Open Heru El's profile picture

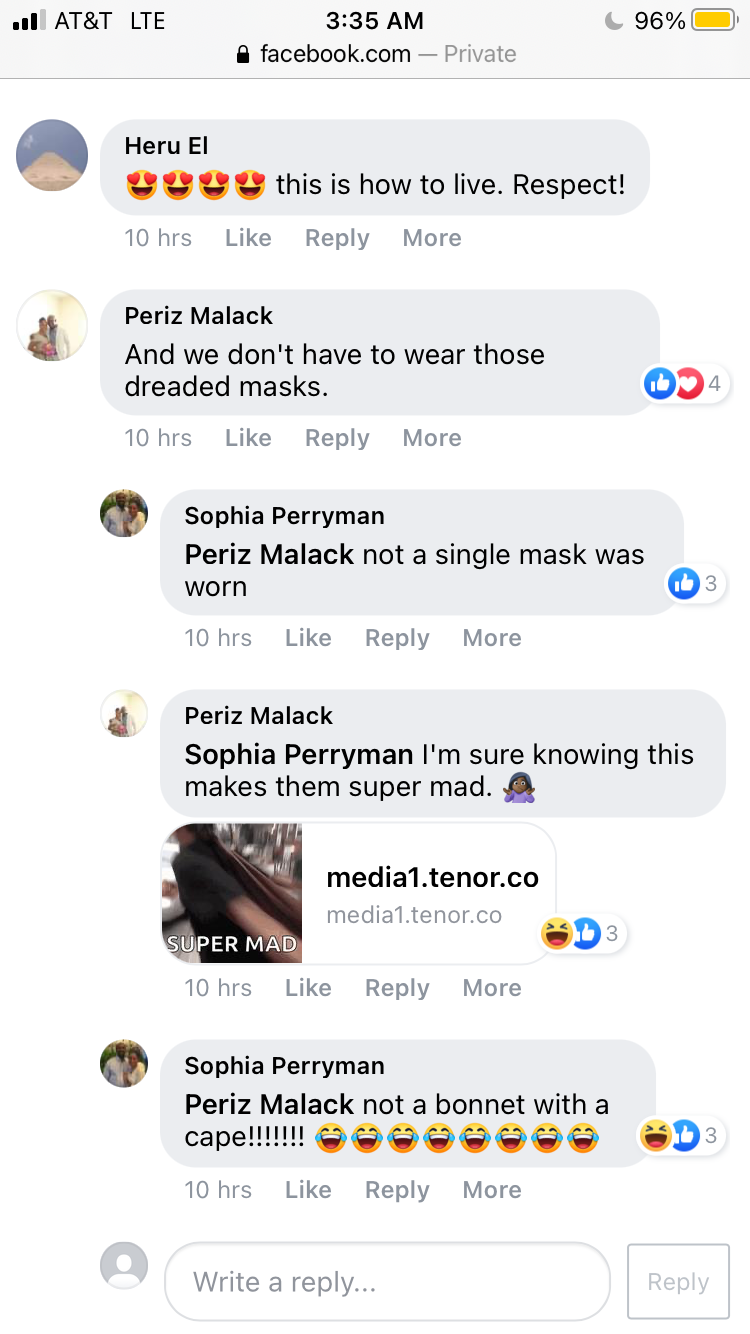(53, 155)
